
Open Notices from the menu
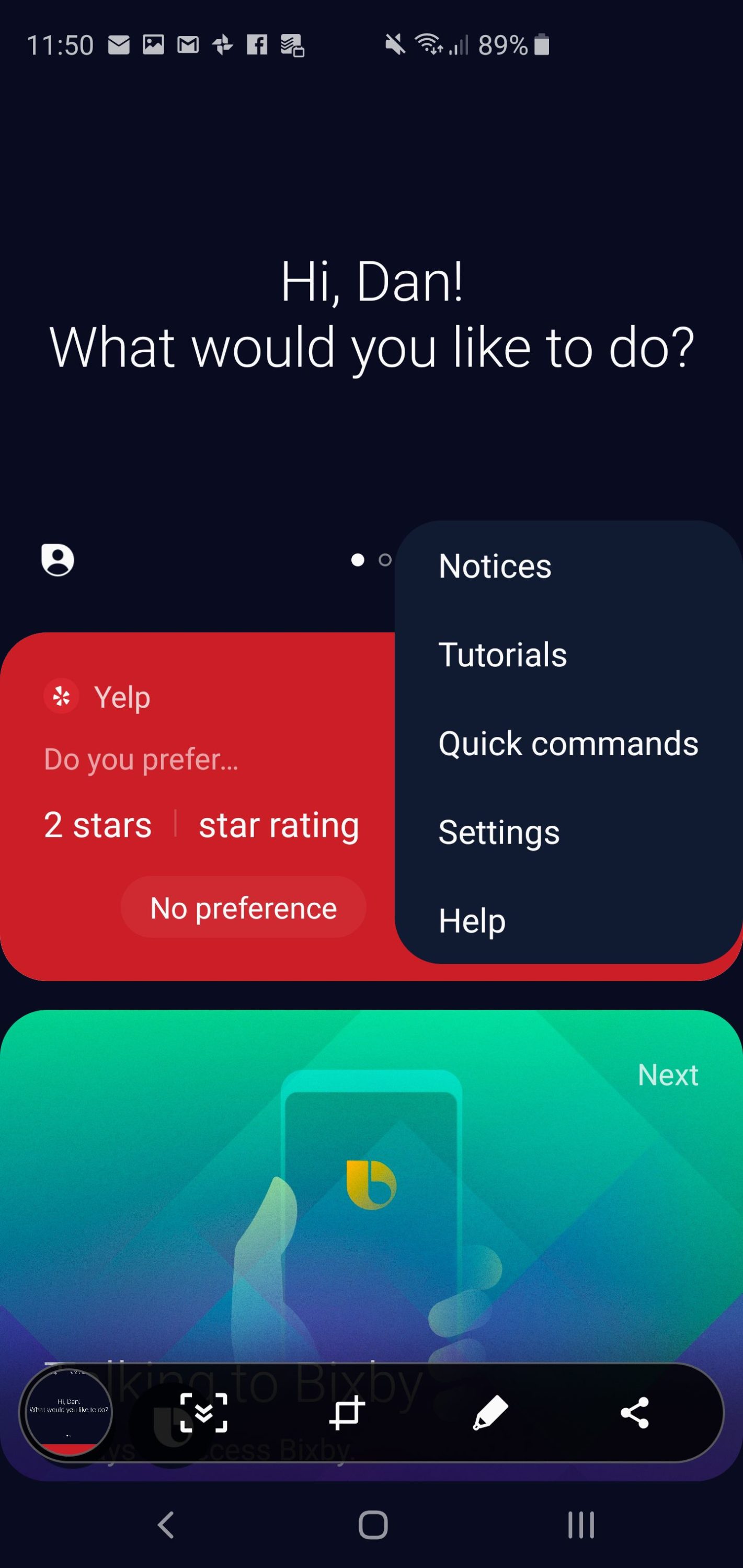click(495, 566)
